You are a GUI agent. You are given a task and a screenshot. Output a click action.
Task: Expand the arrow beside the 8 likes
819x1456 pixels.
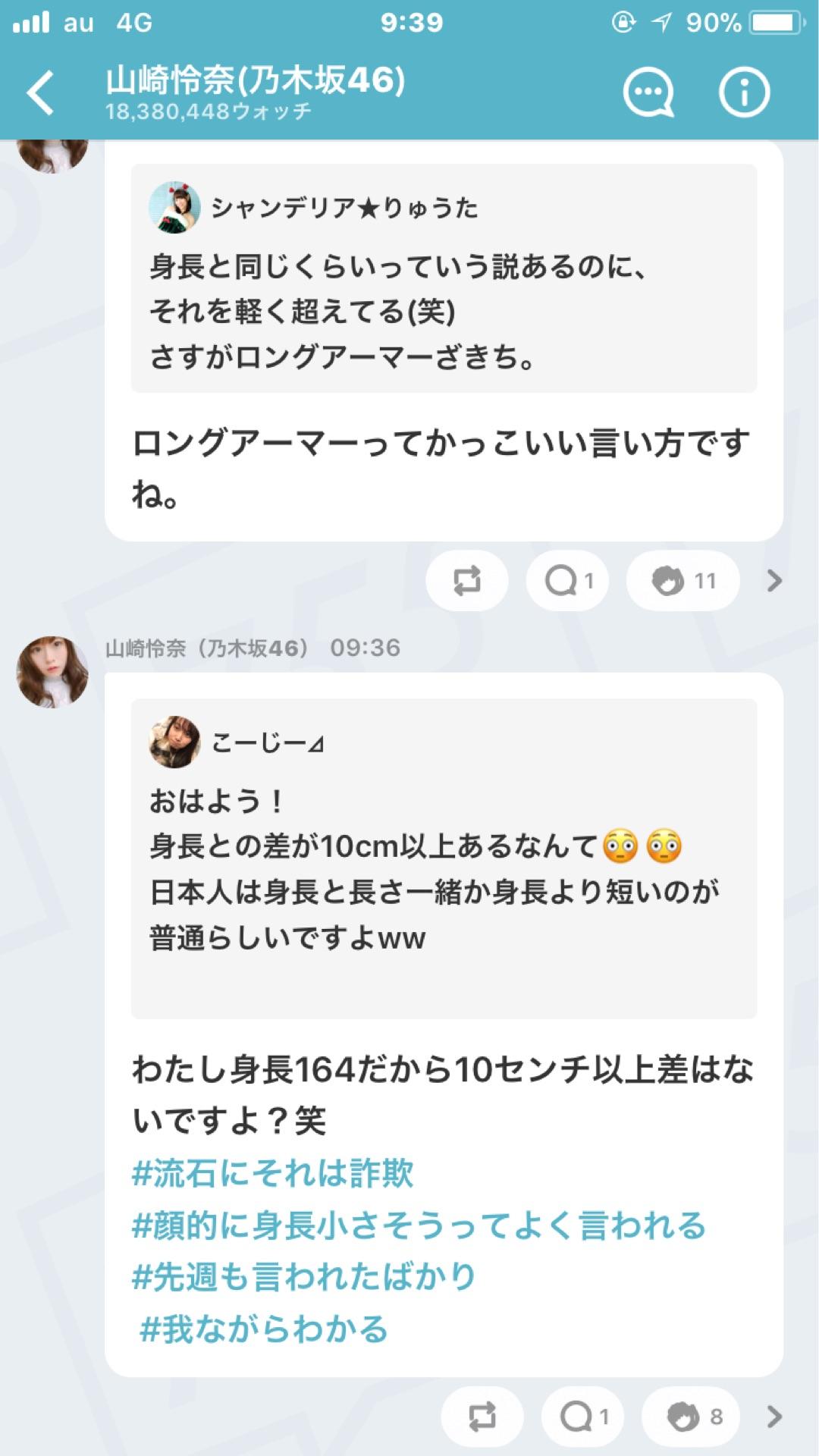(773, 1416)
